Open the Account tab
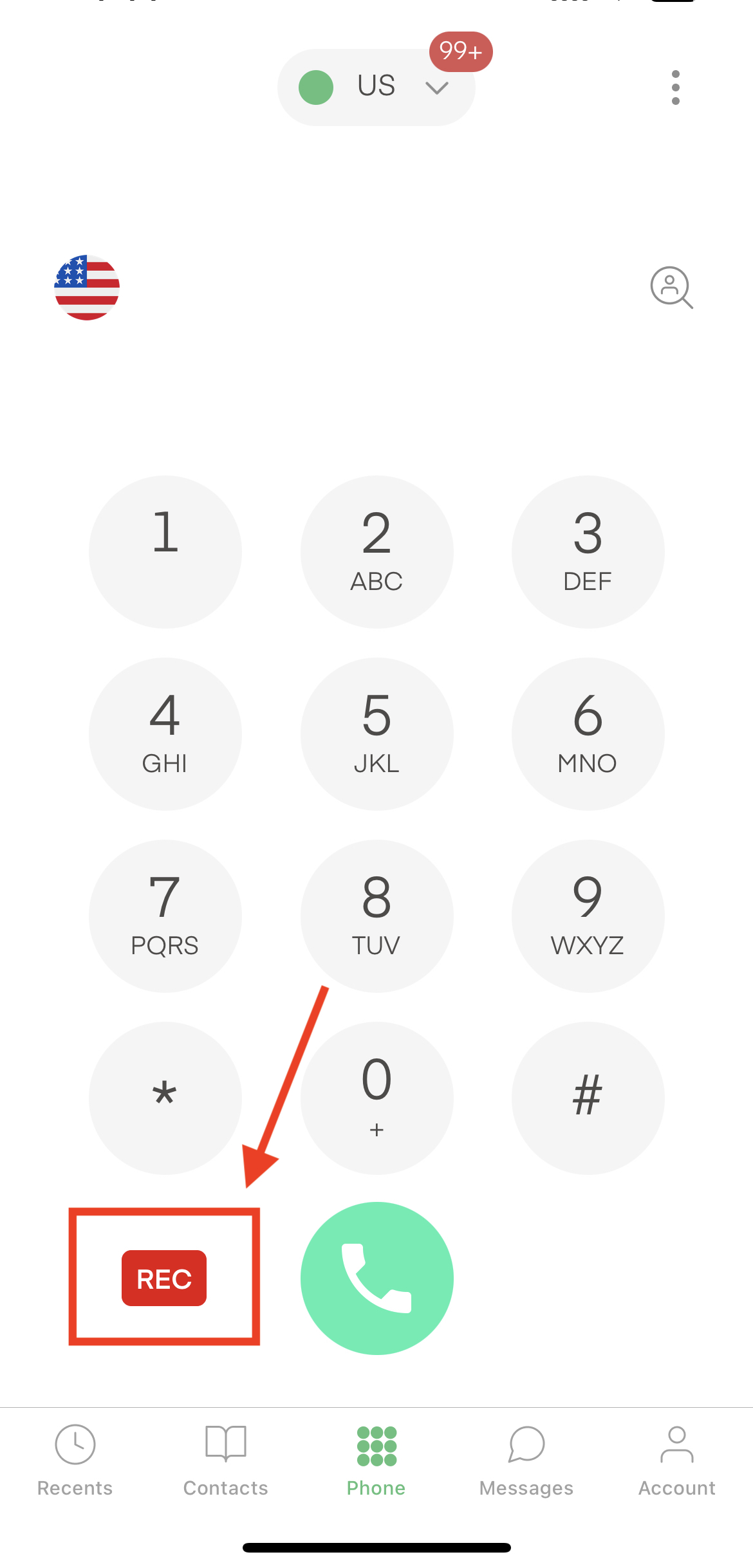 (x=676, y=1461)
